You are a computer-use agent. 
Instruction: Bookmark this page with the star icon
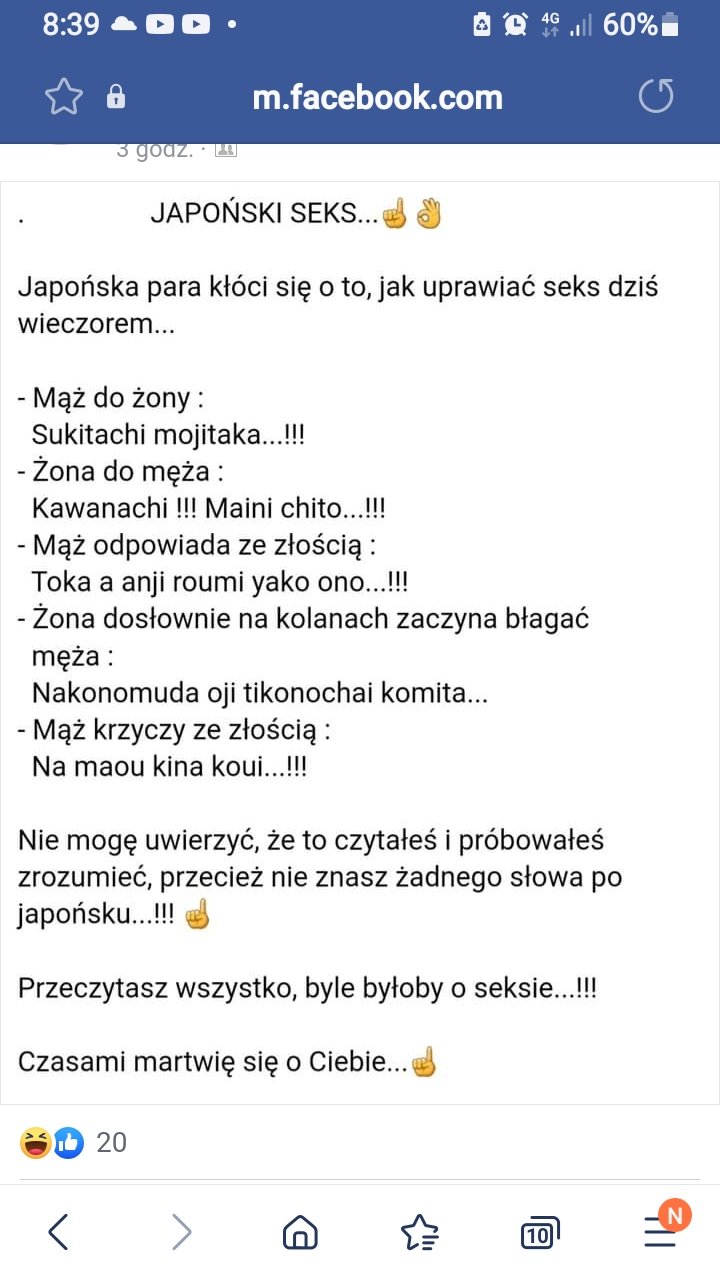[x=64, y=97]
